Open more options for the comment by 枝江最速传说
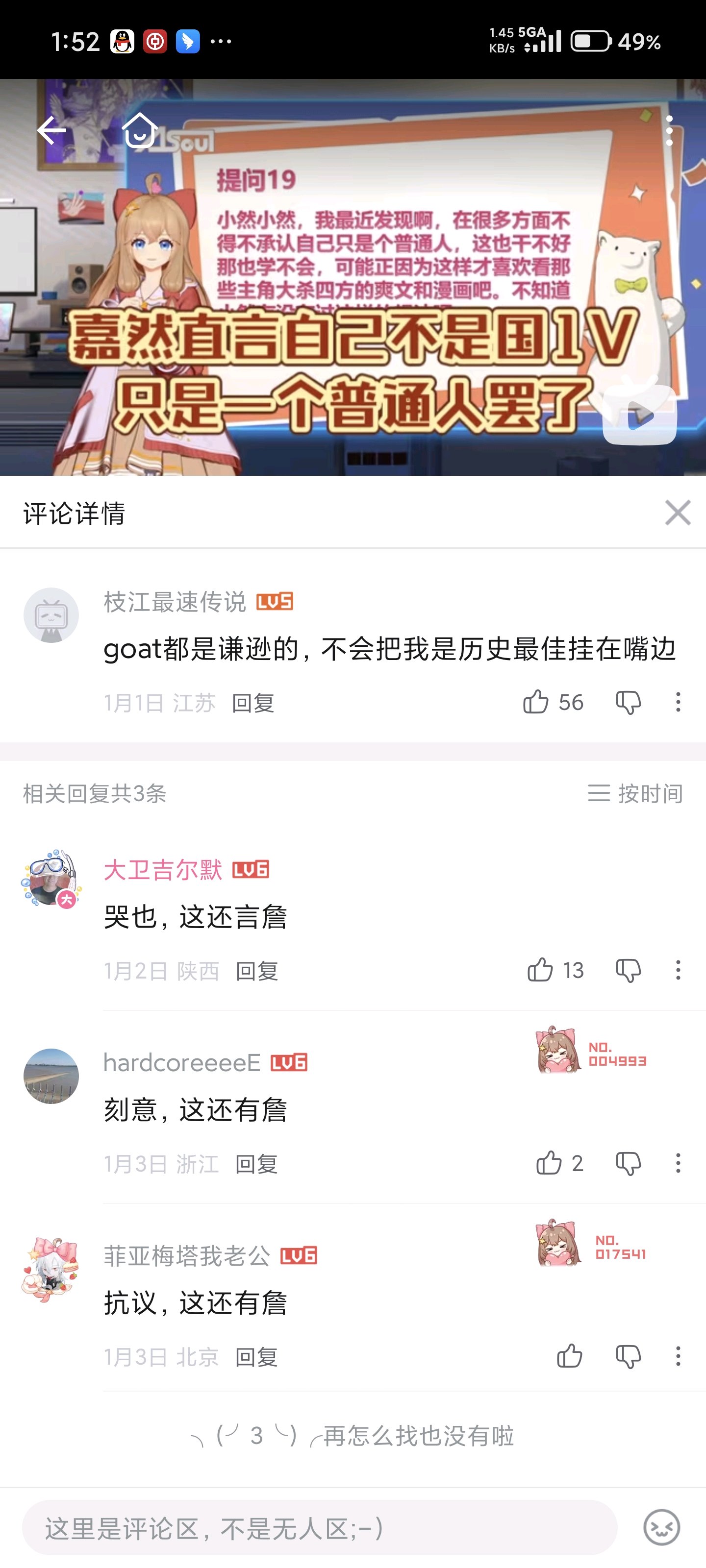This screenshot has width=706, height=1568. pyautogui.click(x=678, y=702)
